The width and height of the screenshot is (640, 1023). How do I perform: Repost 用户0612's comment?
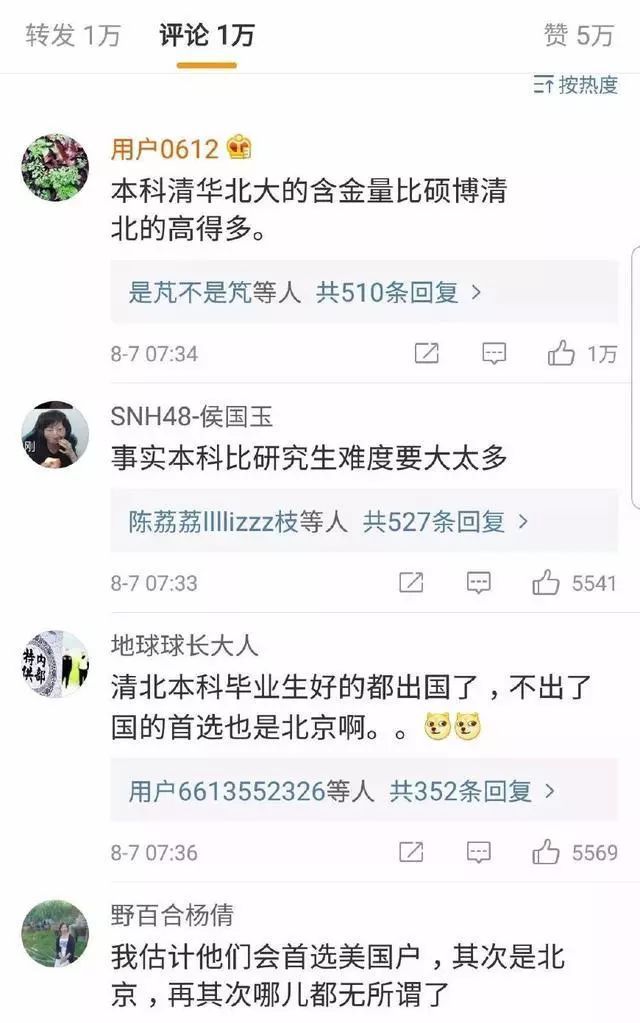coord(427,353)
